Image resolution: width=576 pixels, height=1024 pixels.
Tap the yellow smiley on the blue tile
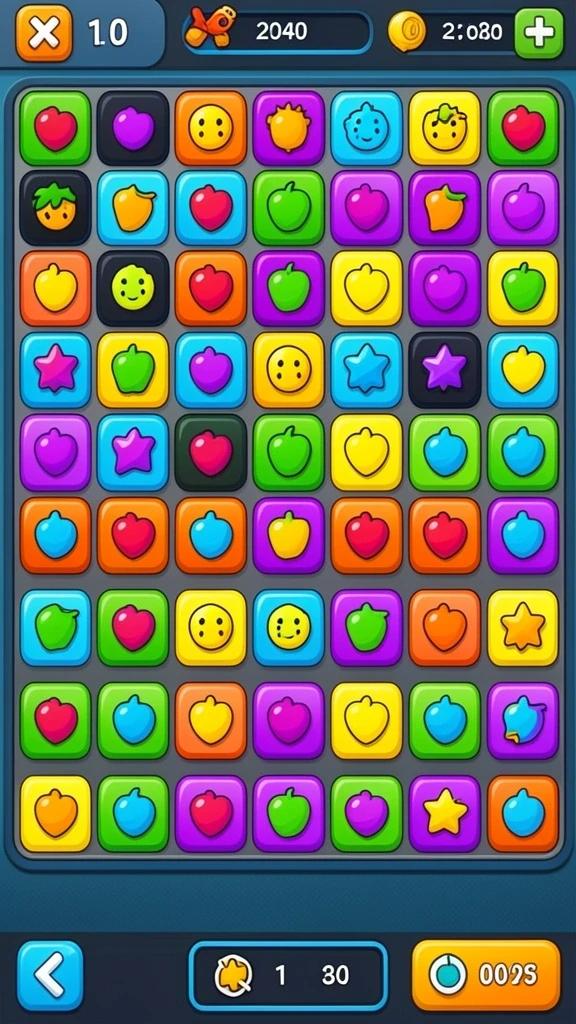click(x=289, y=628)
